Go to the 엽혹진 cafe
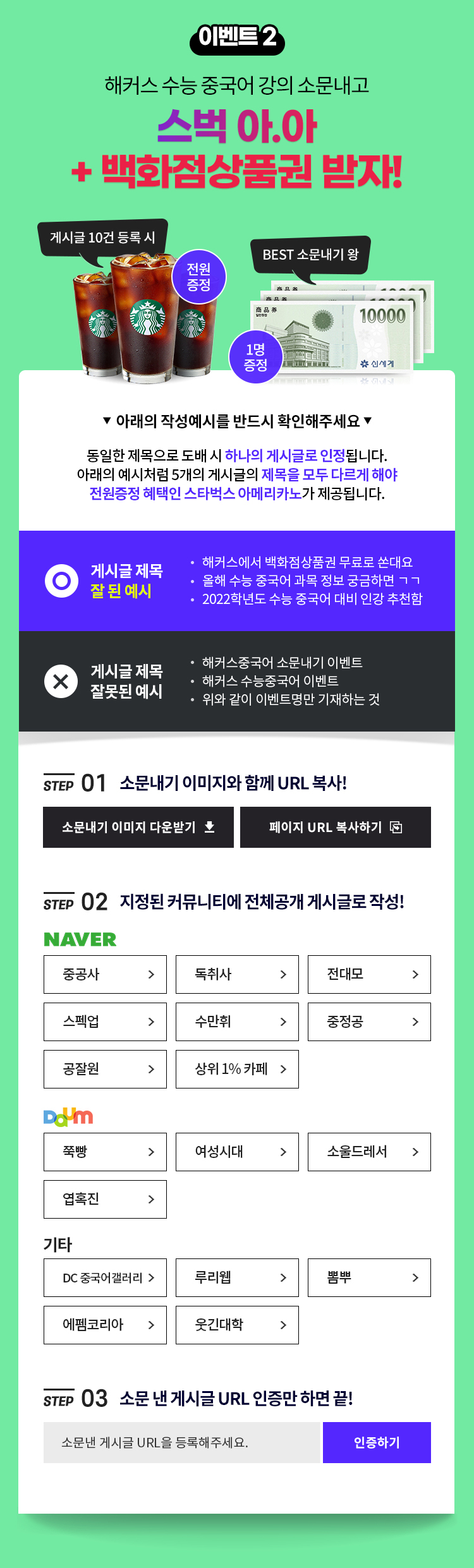The width and height of the screenshot is (474, 1568). tap(105, 1199)
